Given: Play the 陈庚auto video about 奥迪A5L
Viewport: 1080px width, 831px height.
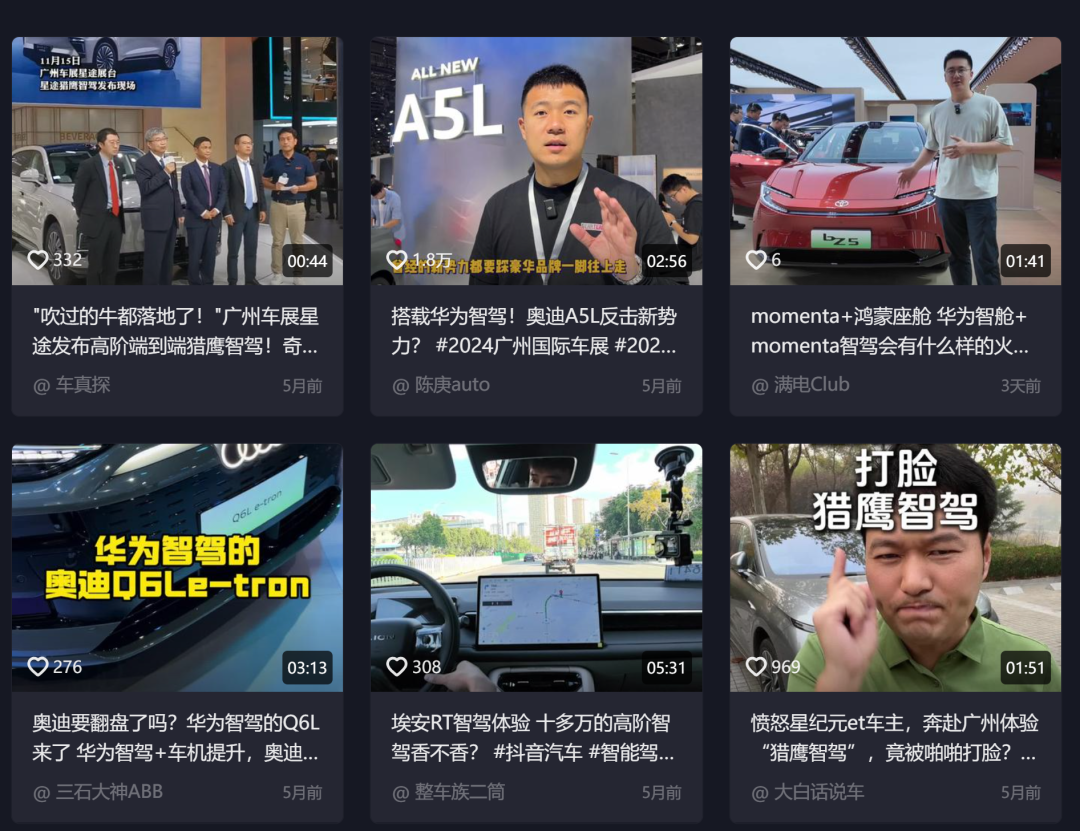Looking at the screenshot, I should click(x=536, y=161).
